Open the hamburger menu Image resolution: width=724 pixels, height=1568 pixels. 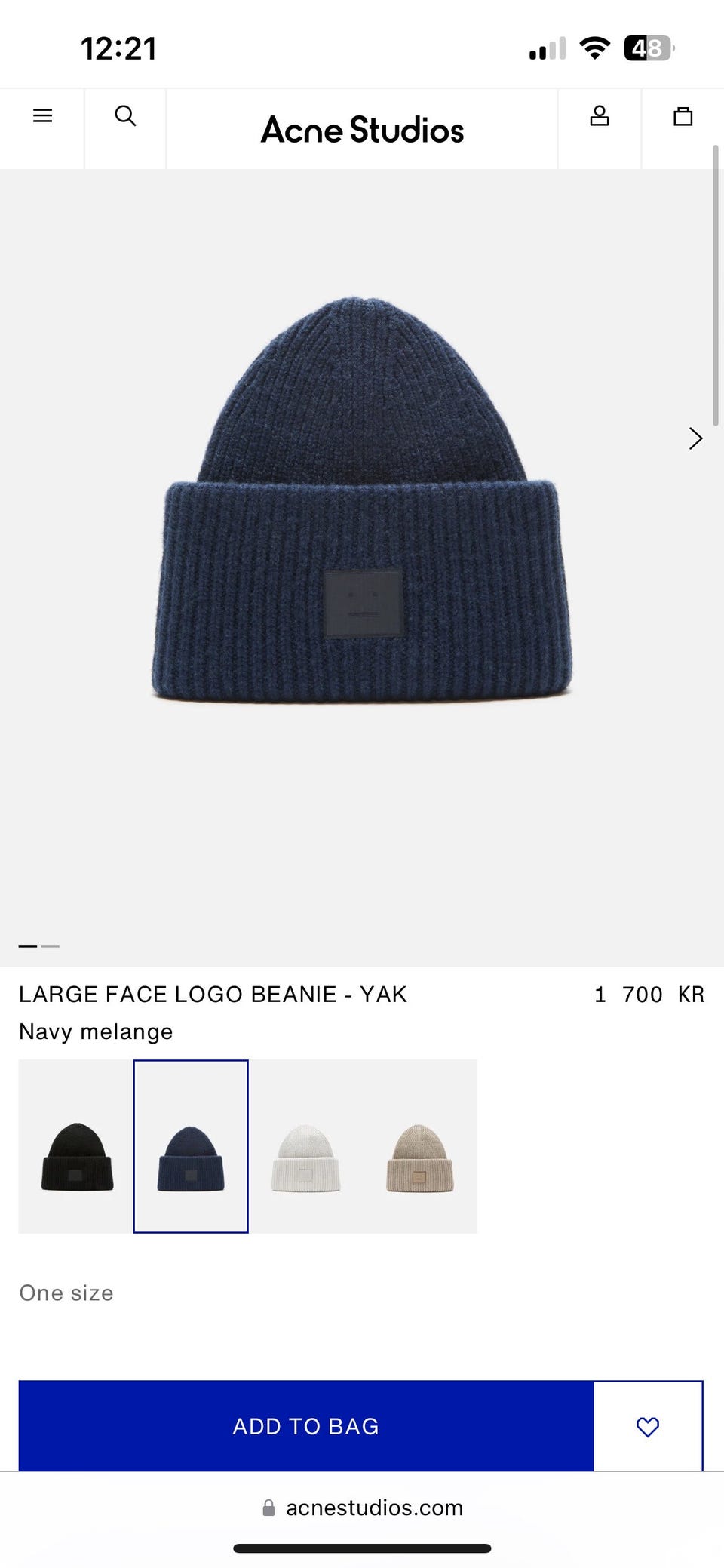[43, 115]
